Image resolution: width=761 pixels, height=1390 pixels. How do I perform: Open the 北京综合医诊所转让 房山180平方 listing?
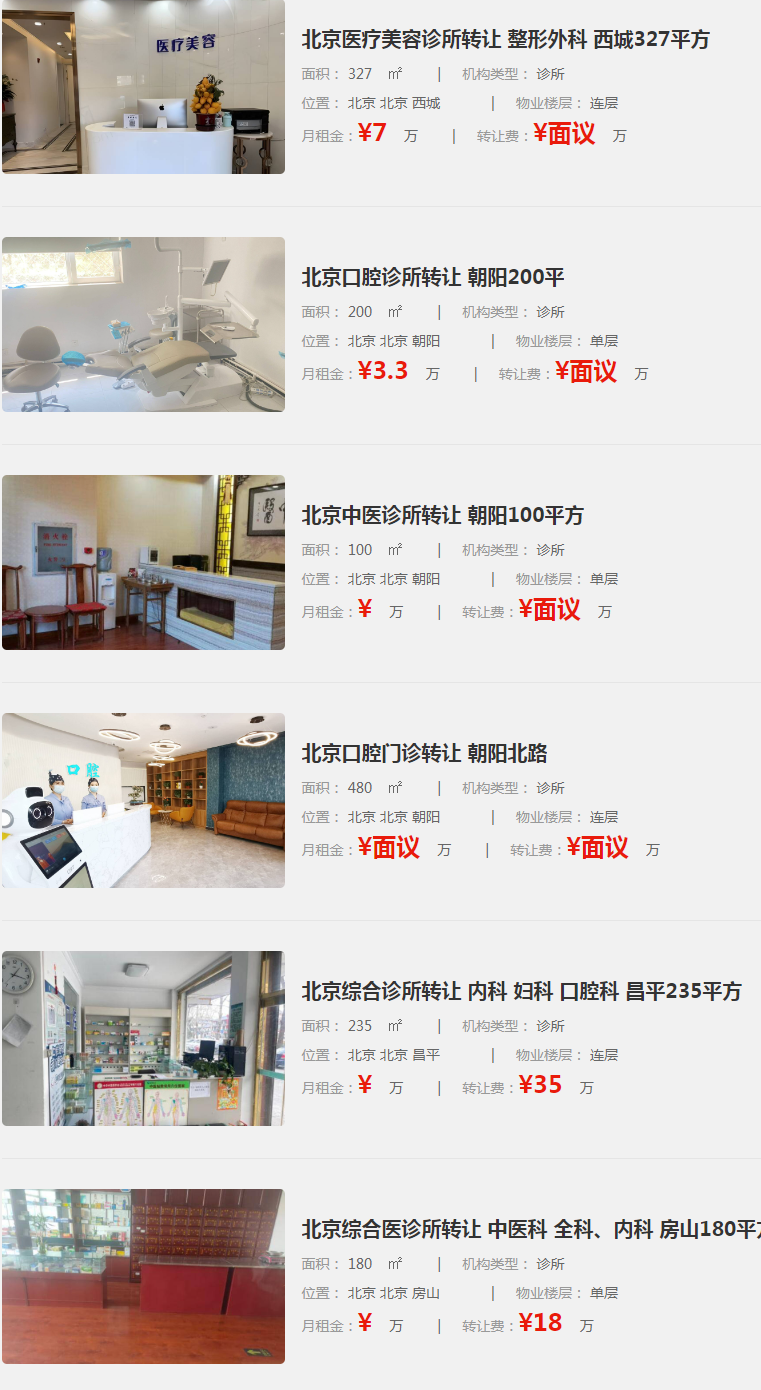click(x=530, y=1229)
